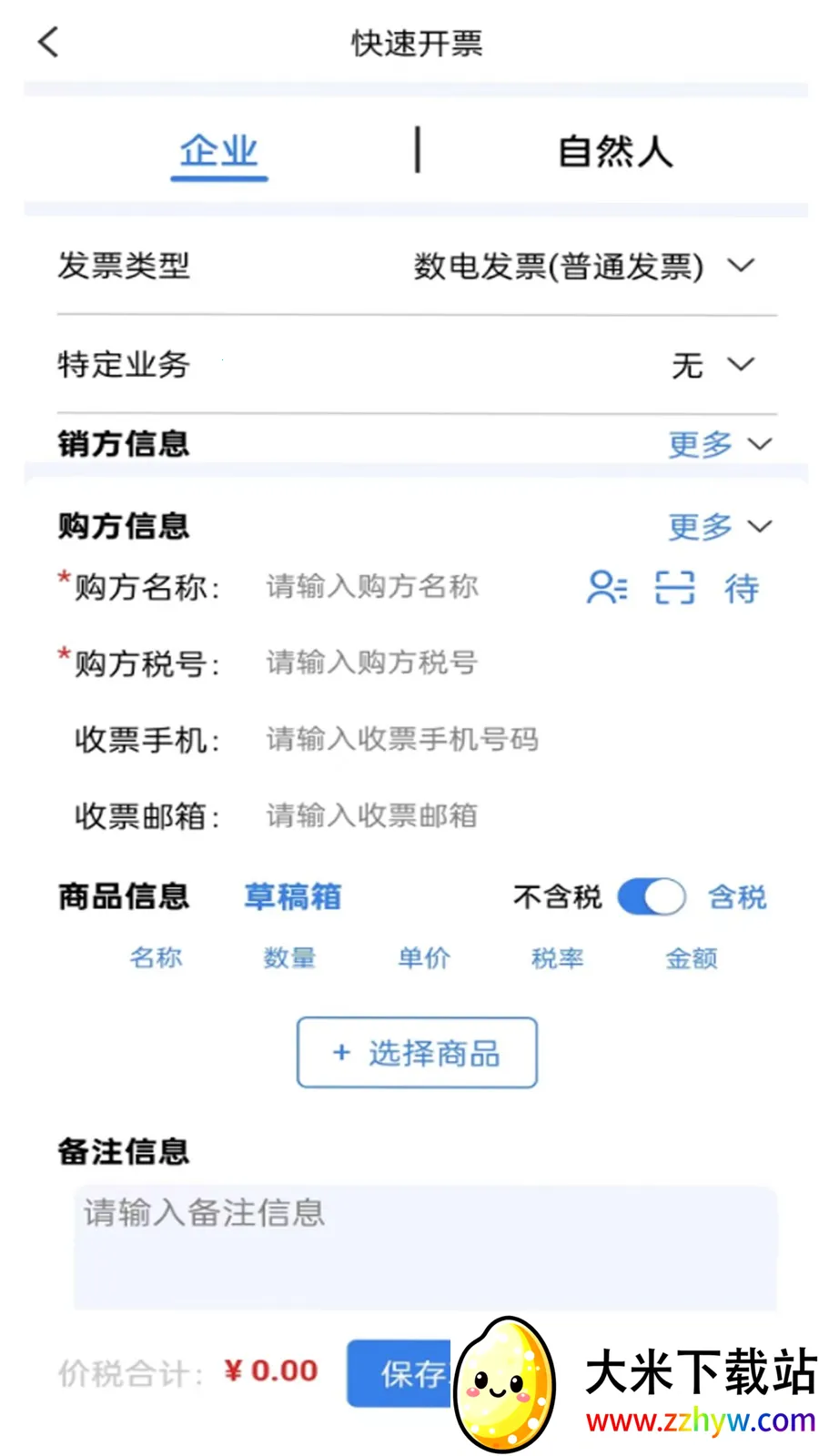Switch to the 自然人 tab
This screenshot has height=1456, width=819.
(615, 151)
